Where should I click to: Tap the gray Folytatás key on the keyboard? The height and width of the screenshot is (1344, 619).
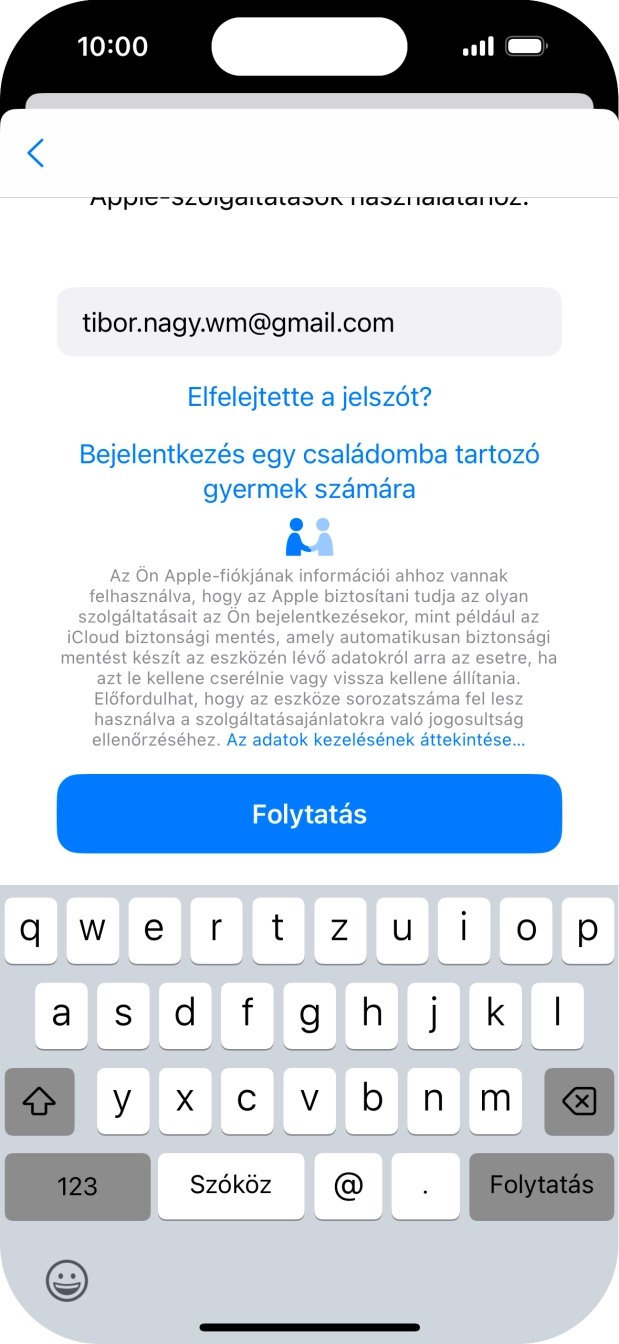541,1186
